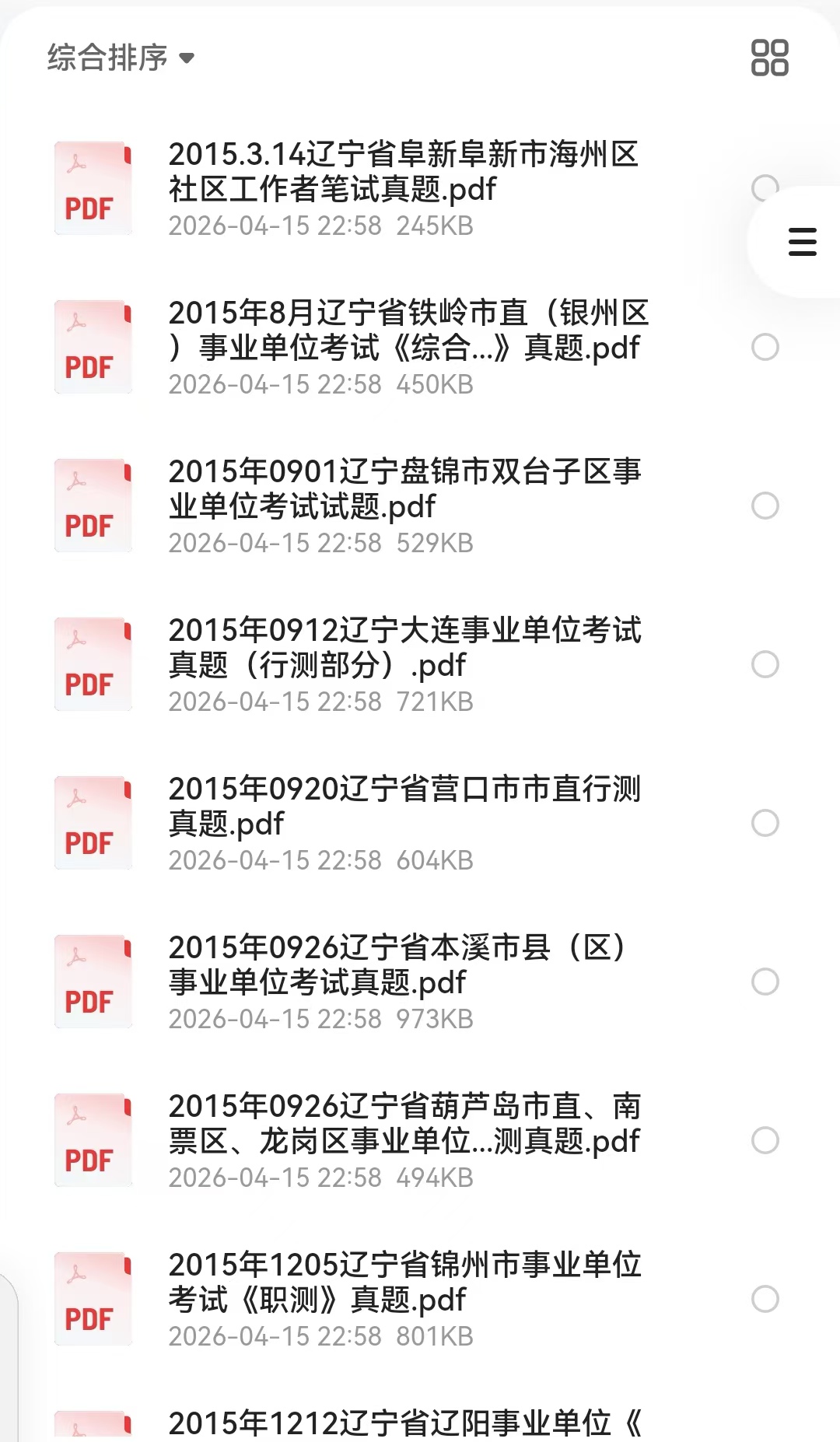Image resolution: width=840 pixels, height=1442 pixels.
Task: Open 2015年0901辽宁盘锦市双台子区 PDF
Action: coord(404,489)
